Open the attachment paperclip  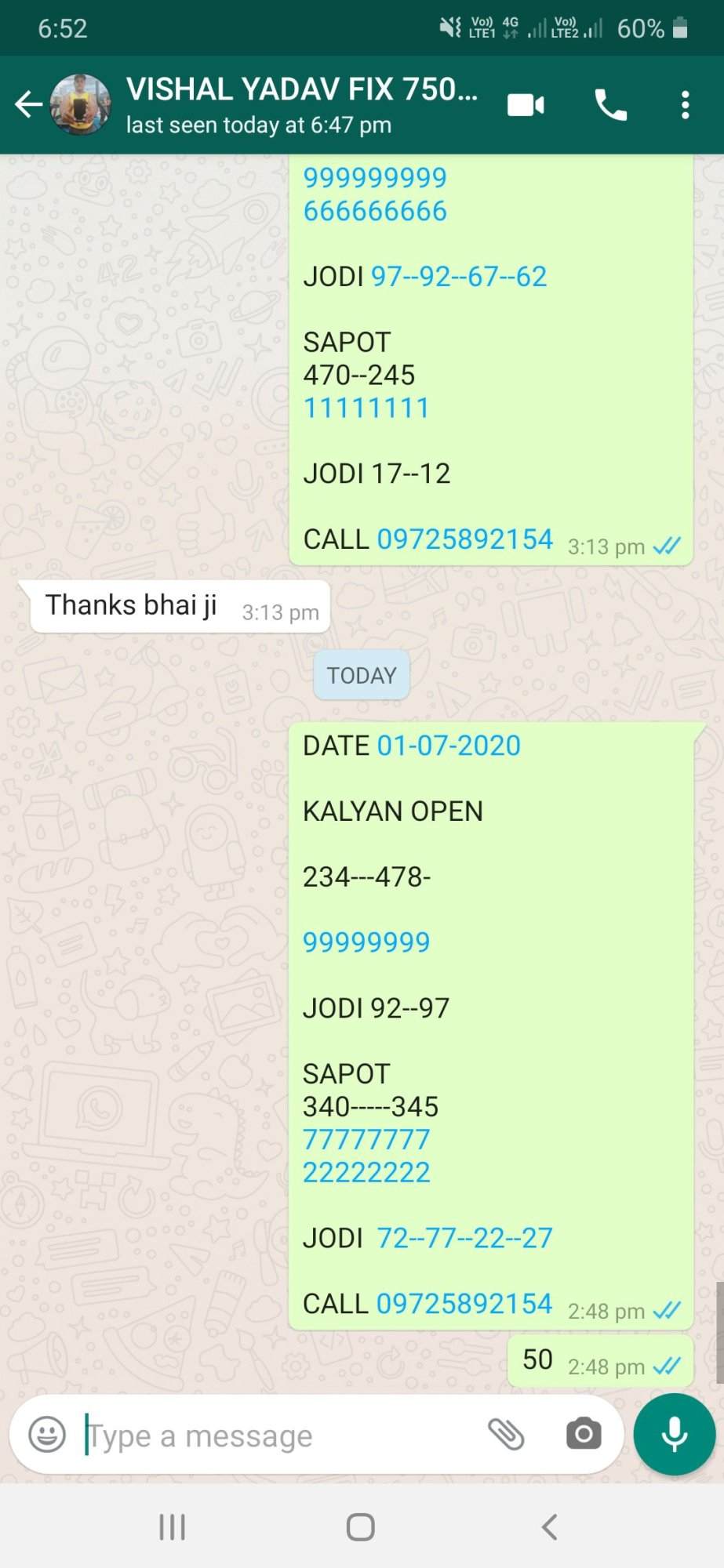tap(506, 1435)
